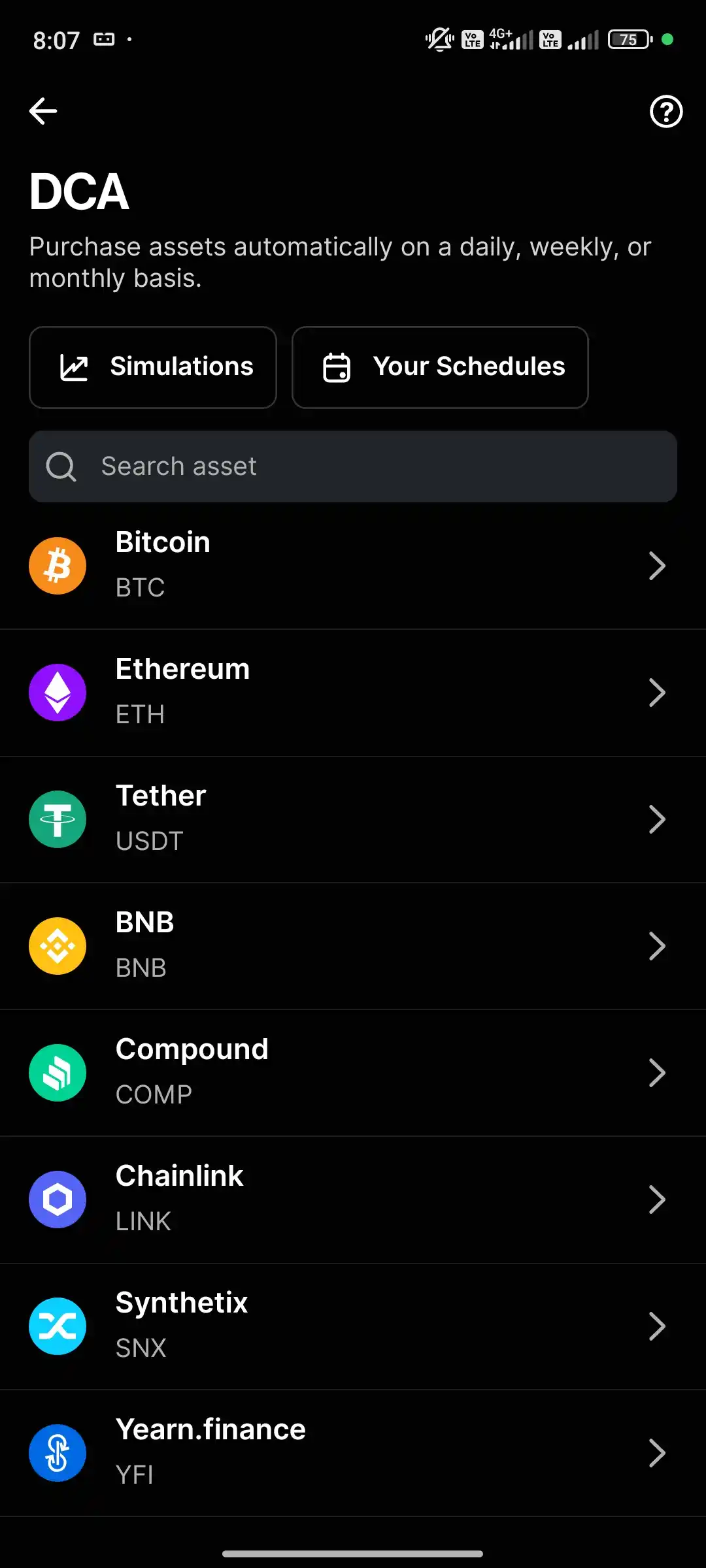Choose the Ethereum row
Image resolution: width=706 pixels, height=1568 pixels.
[x=353, y=693]
